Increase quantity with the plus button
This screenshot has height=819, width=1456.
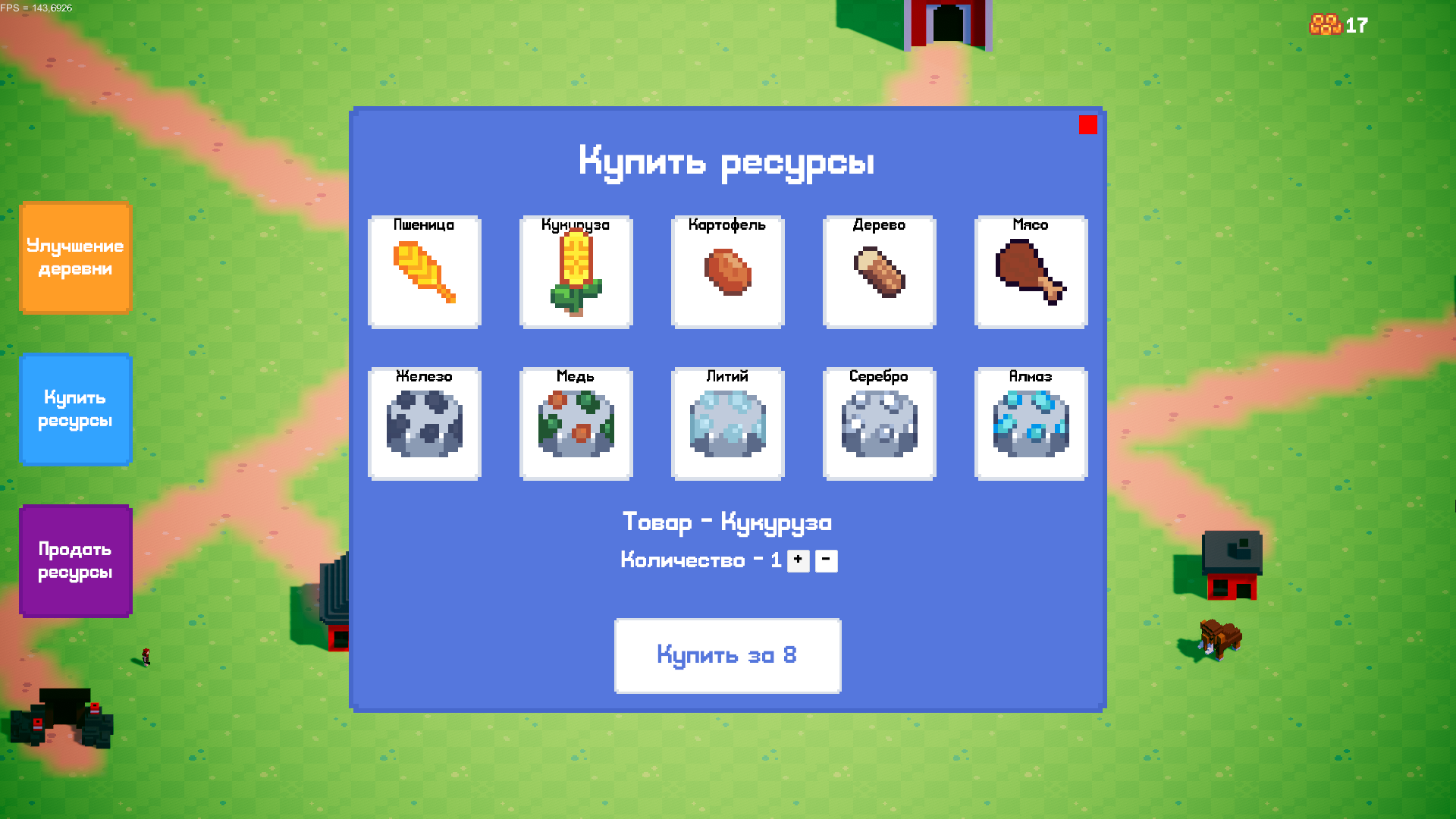pos(798,560)
